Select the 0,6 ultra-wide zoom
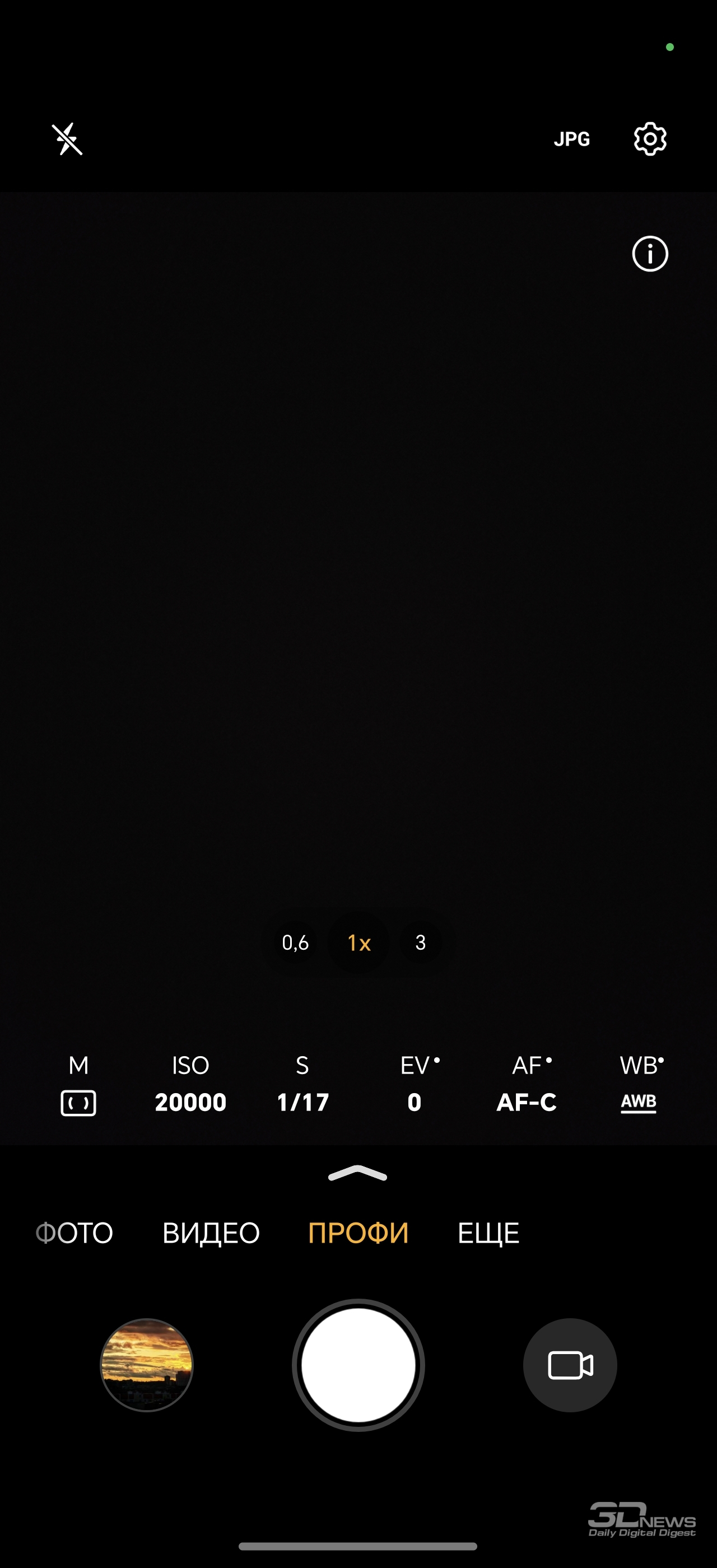This screenshot has width=717, height=1568. [295, 943]
